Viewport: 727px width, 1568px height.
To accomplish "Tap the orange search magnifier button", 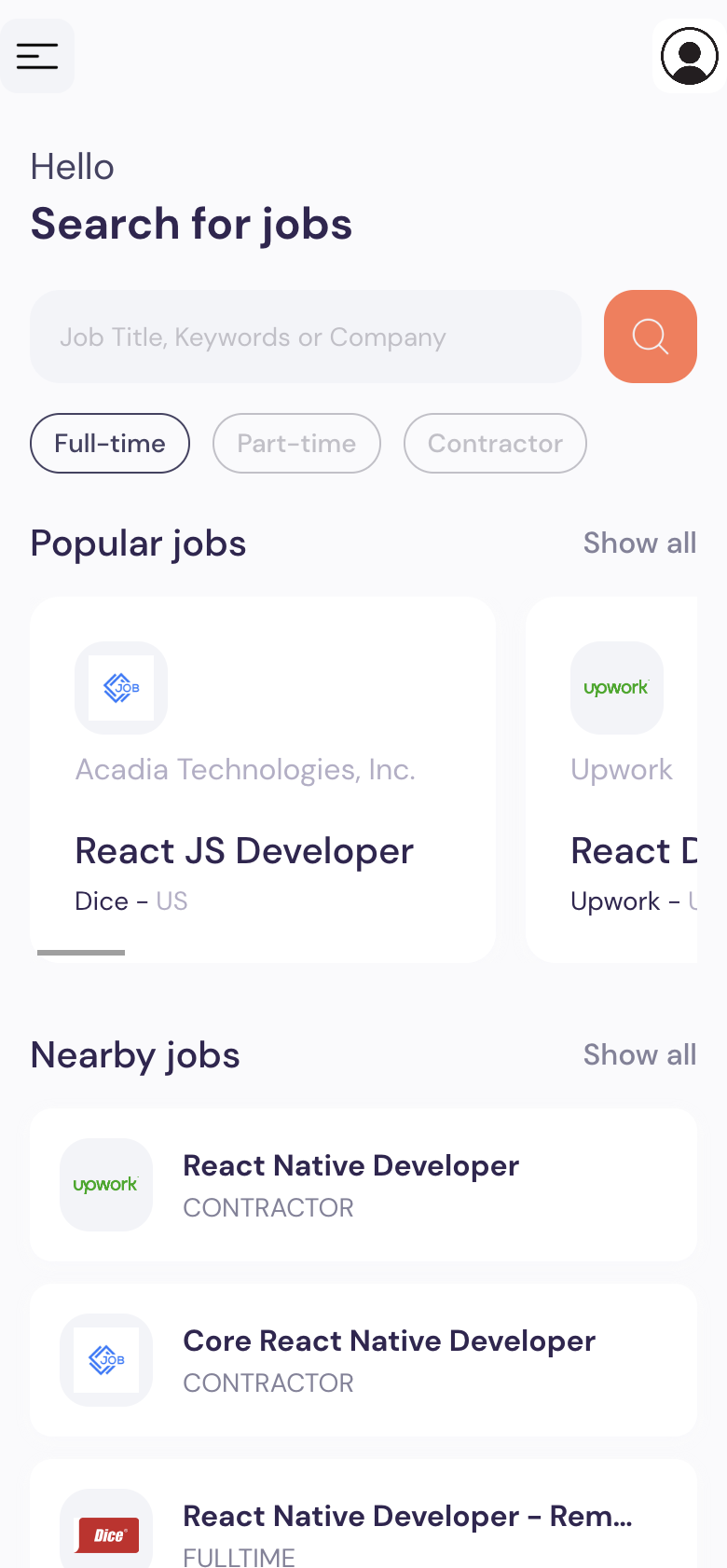I will click(x=650, y=337).
